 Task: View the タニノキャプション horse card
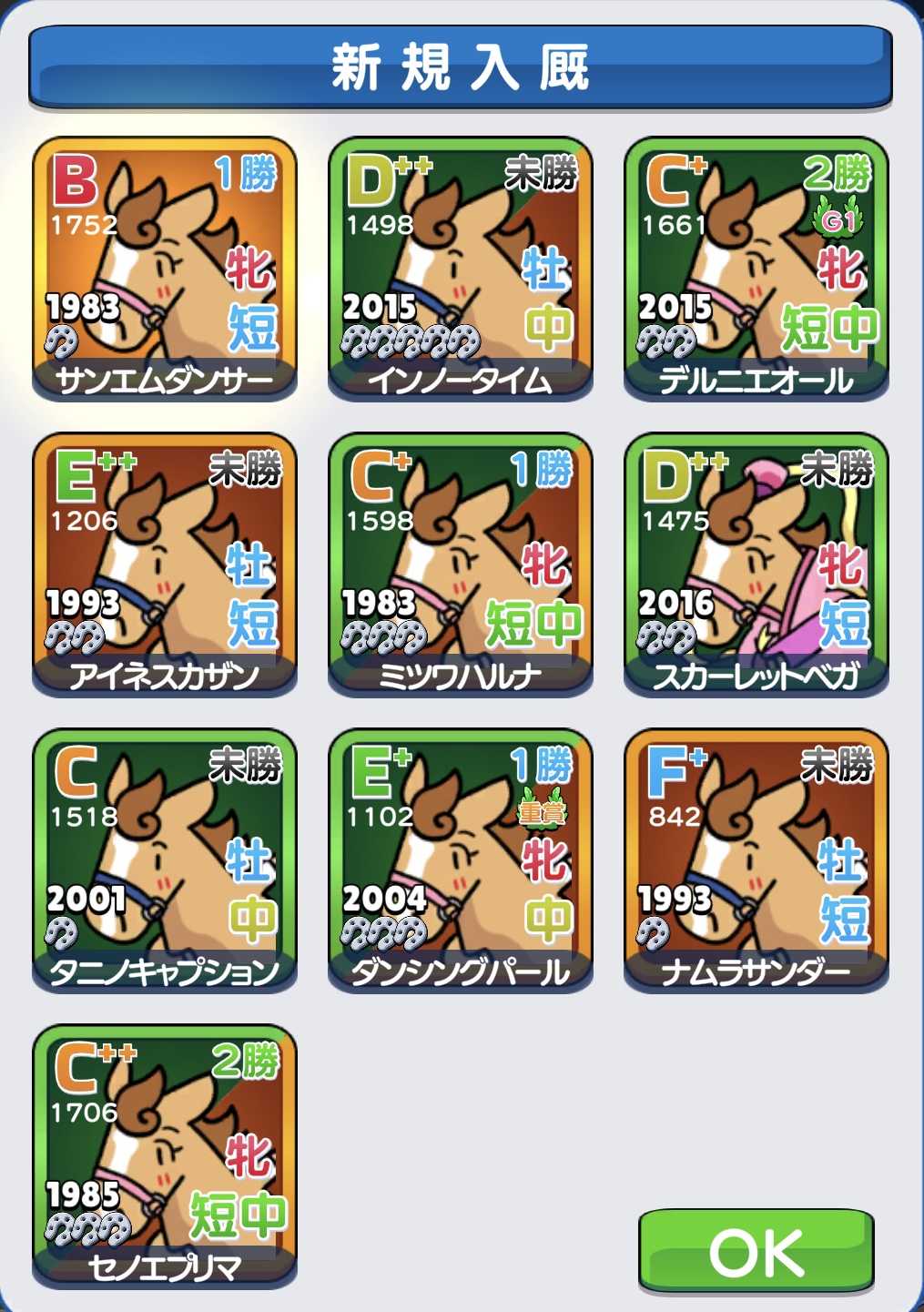coord(165,860)
